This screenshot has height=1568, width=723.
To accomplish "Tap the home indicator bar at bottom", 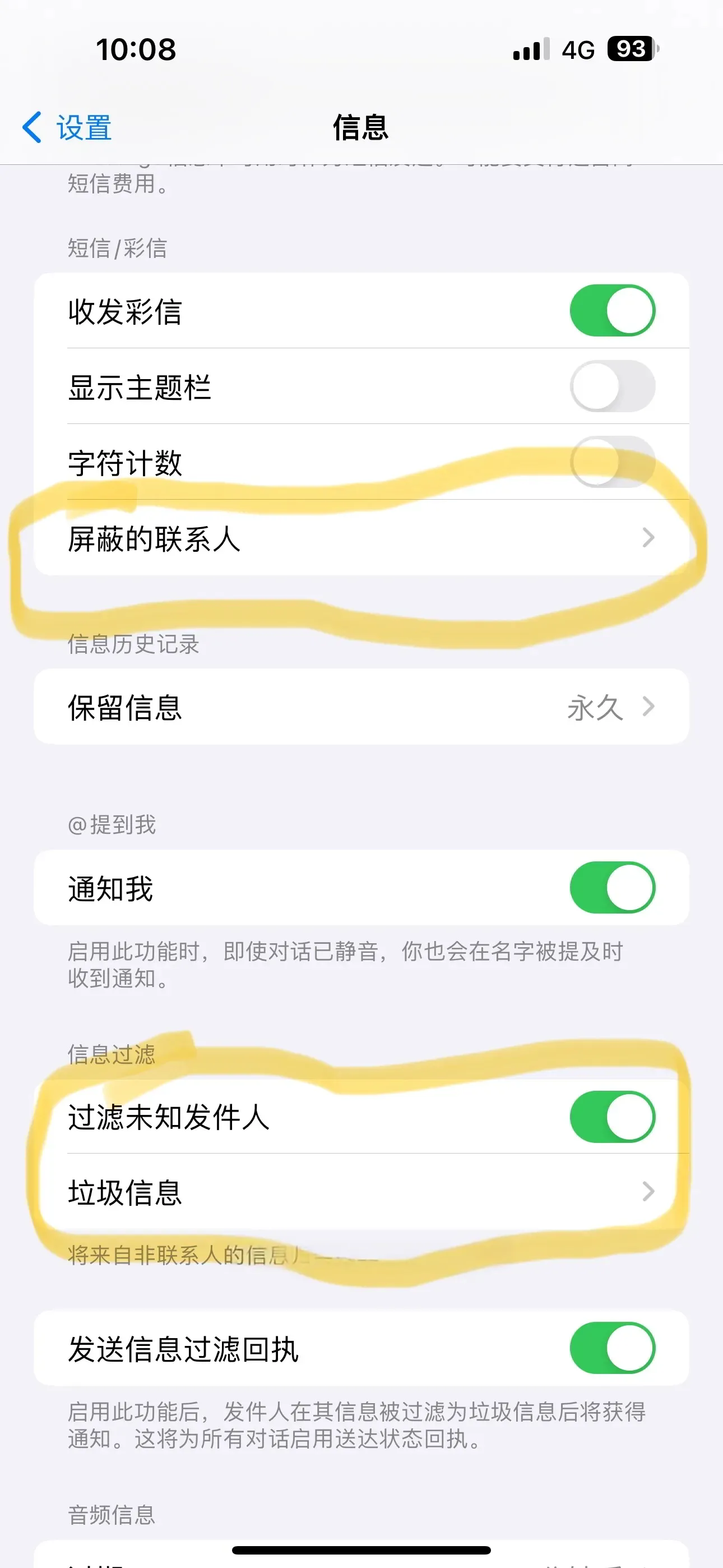I will tap(361, 1548).
